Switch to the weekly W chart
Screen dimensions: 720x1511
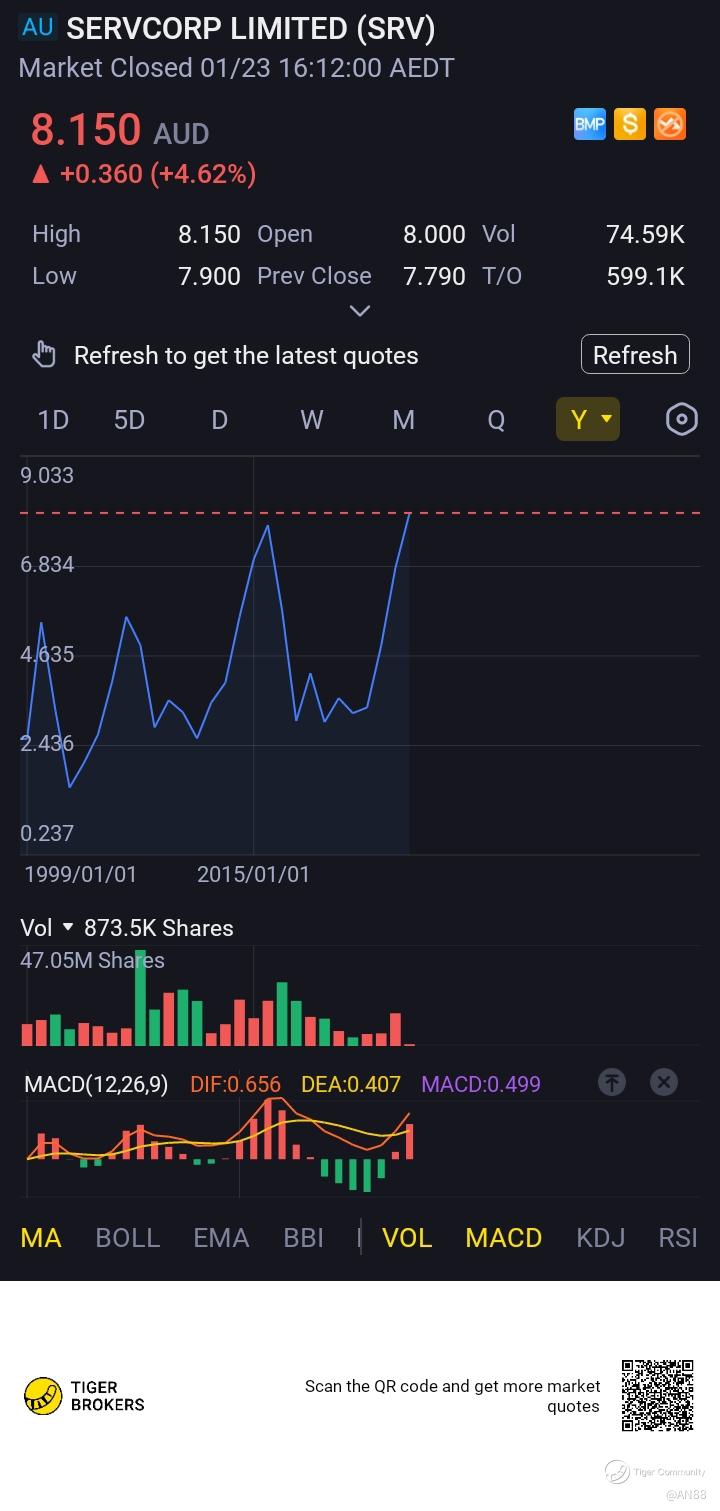point(311,419)
